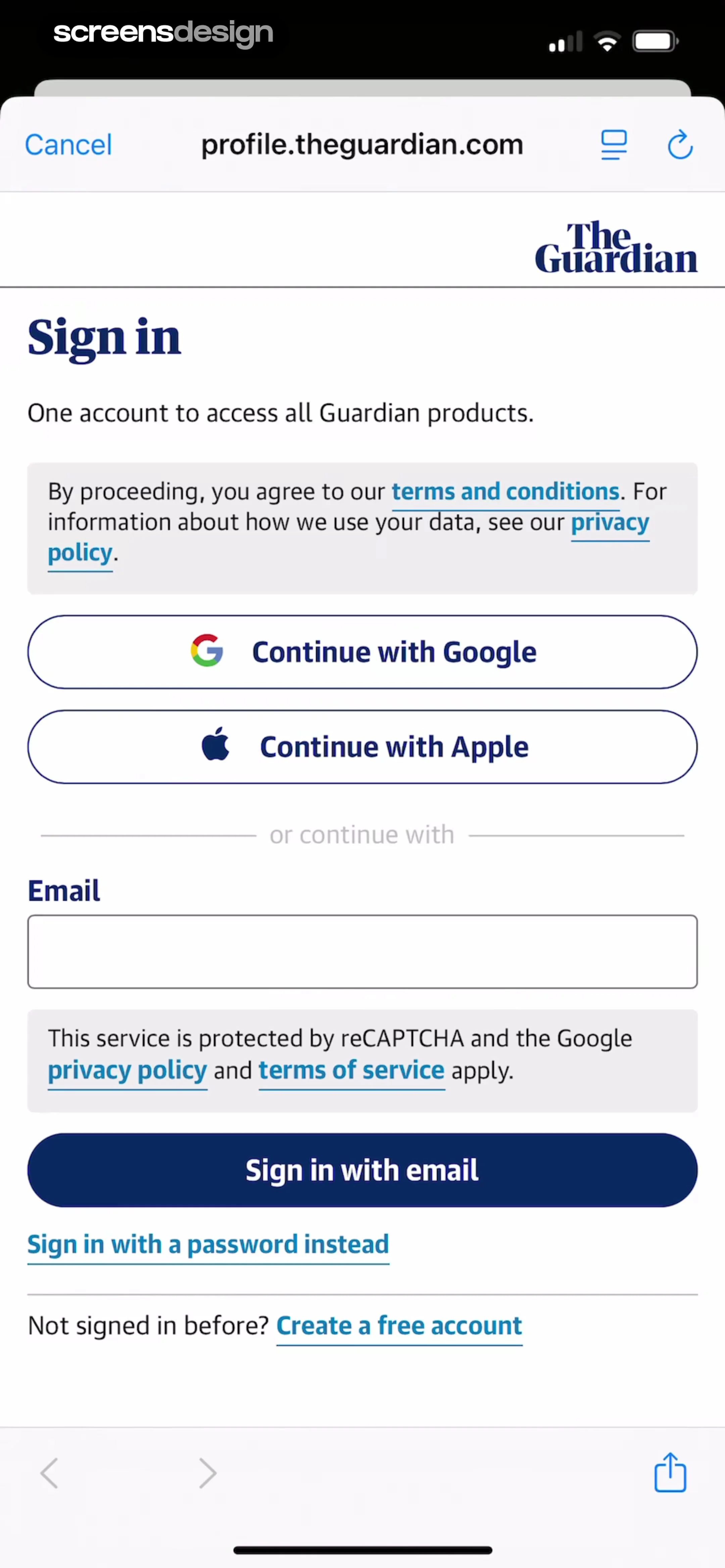Tap Sign in with email
725x1568 pixels.
pyautogui.click(x=362, y=1170)
